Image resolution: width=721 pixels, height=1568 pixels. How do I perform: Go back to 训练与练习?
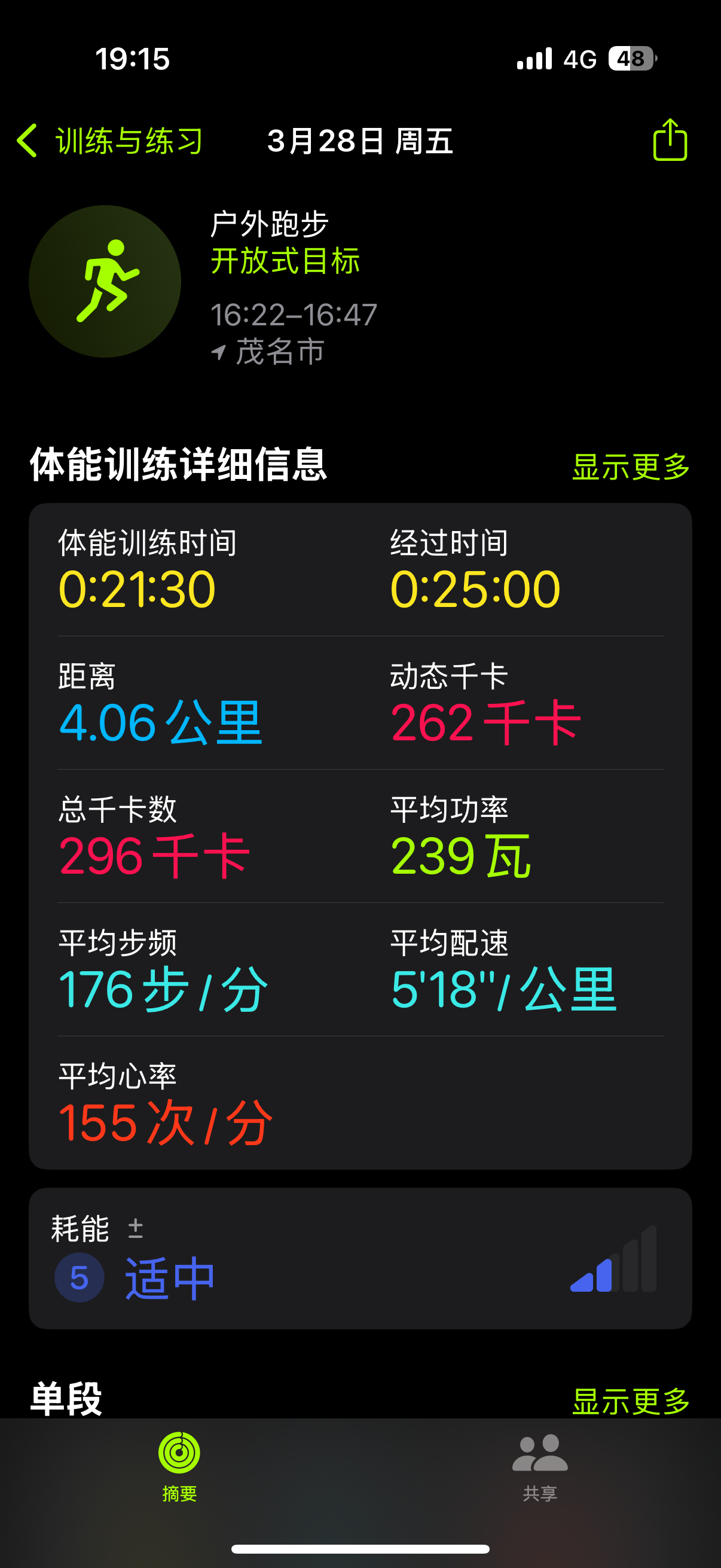(109, 141)
